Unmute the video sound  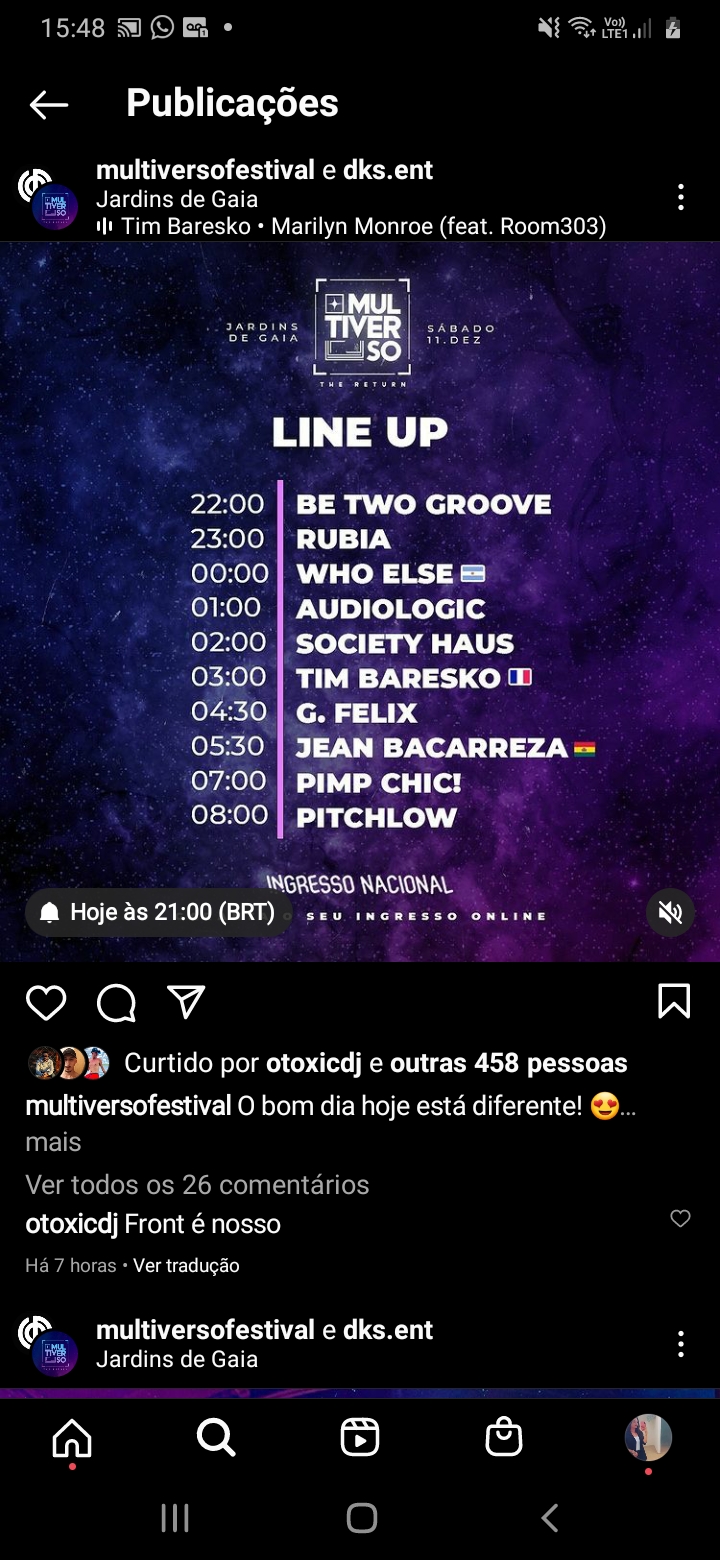[x=670, y=912]
